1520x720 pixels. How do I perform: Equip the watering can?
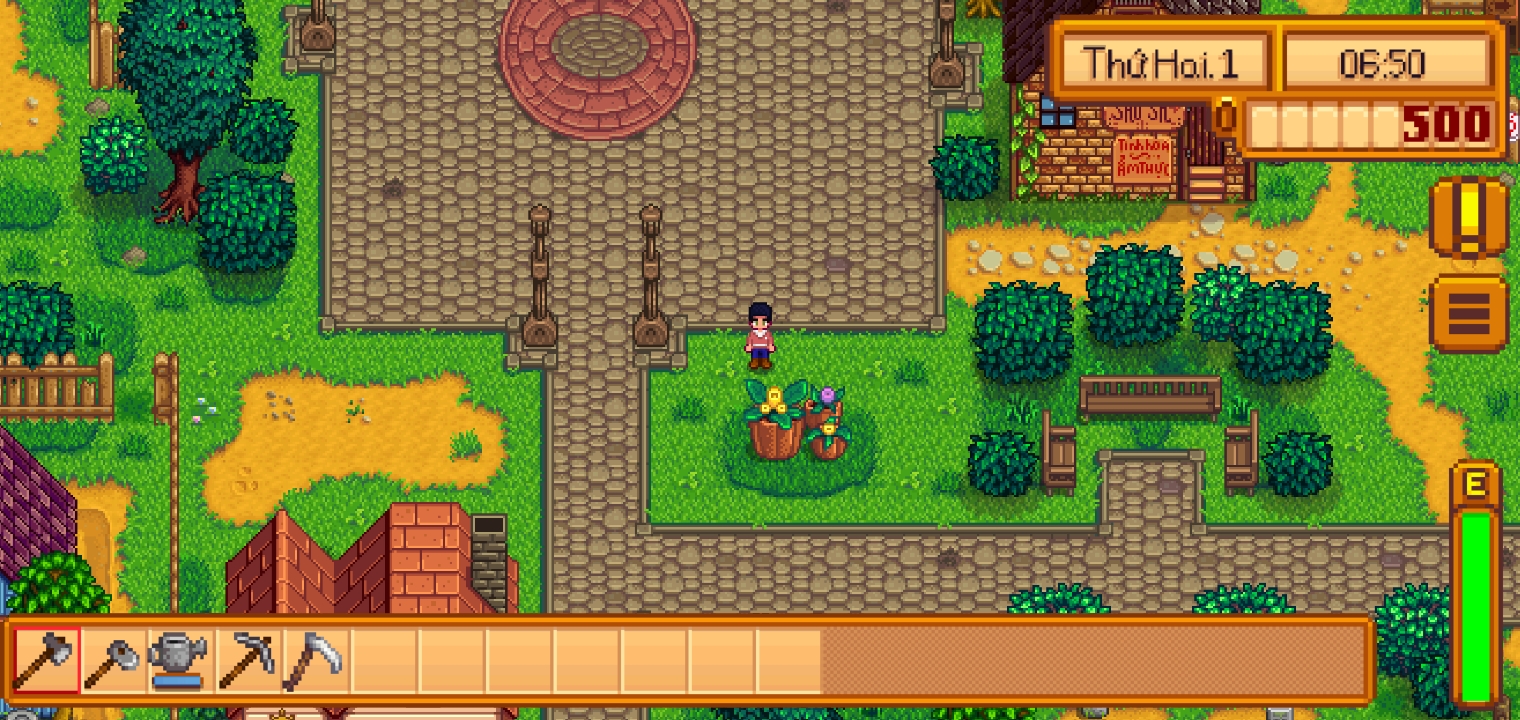[178, 660]
